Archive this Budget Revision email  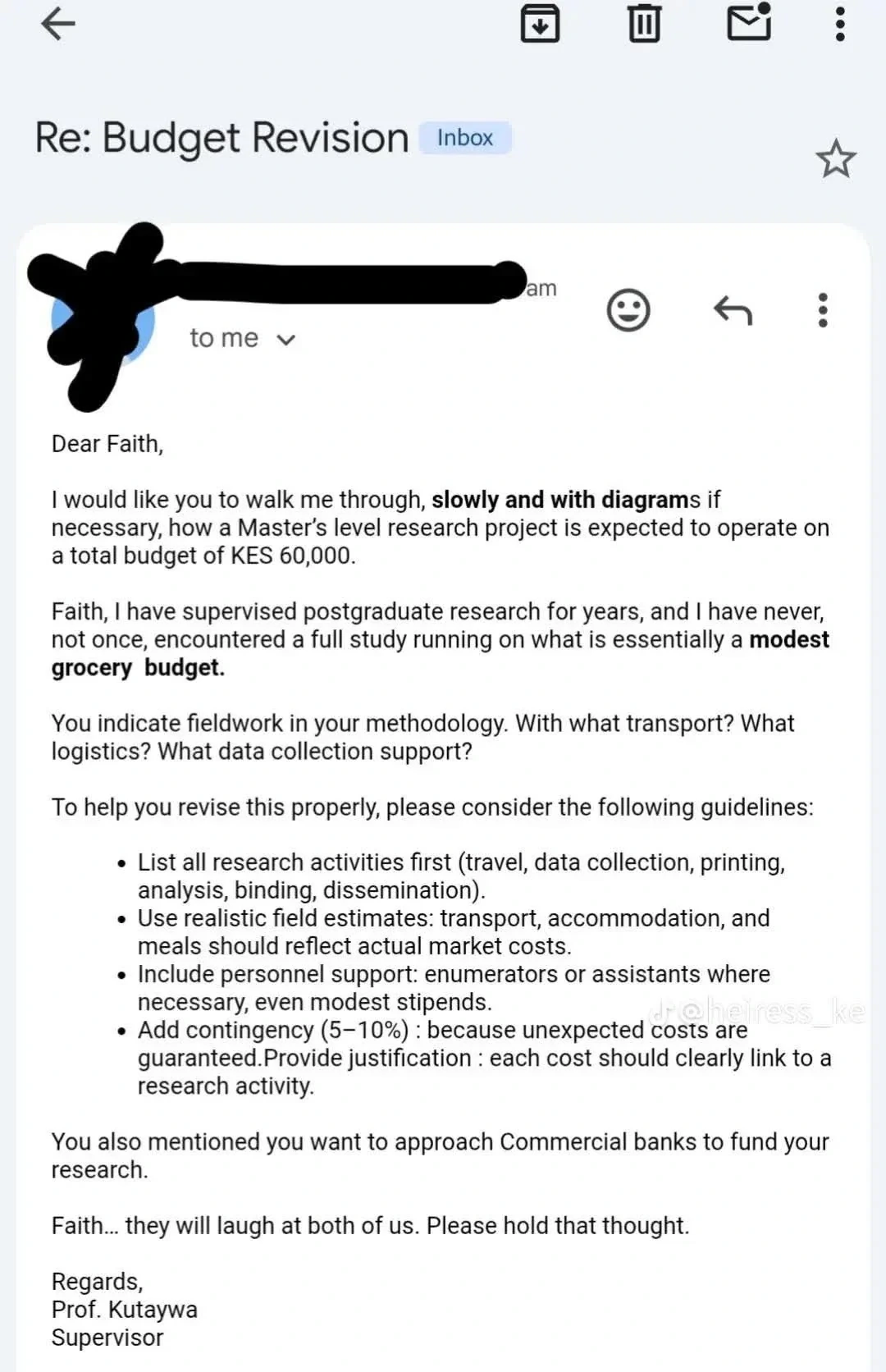point(540,24)
